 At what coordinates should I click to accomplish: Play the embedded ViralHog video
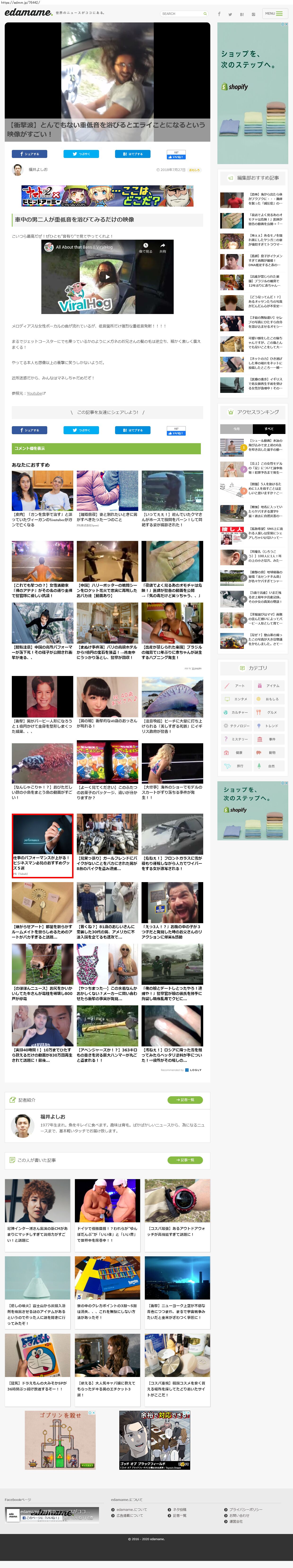click(x=107, y=277)
